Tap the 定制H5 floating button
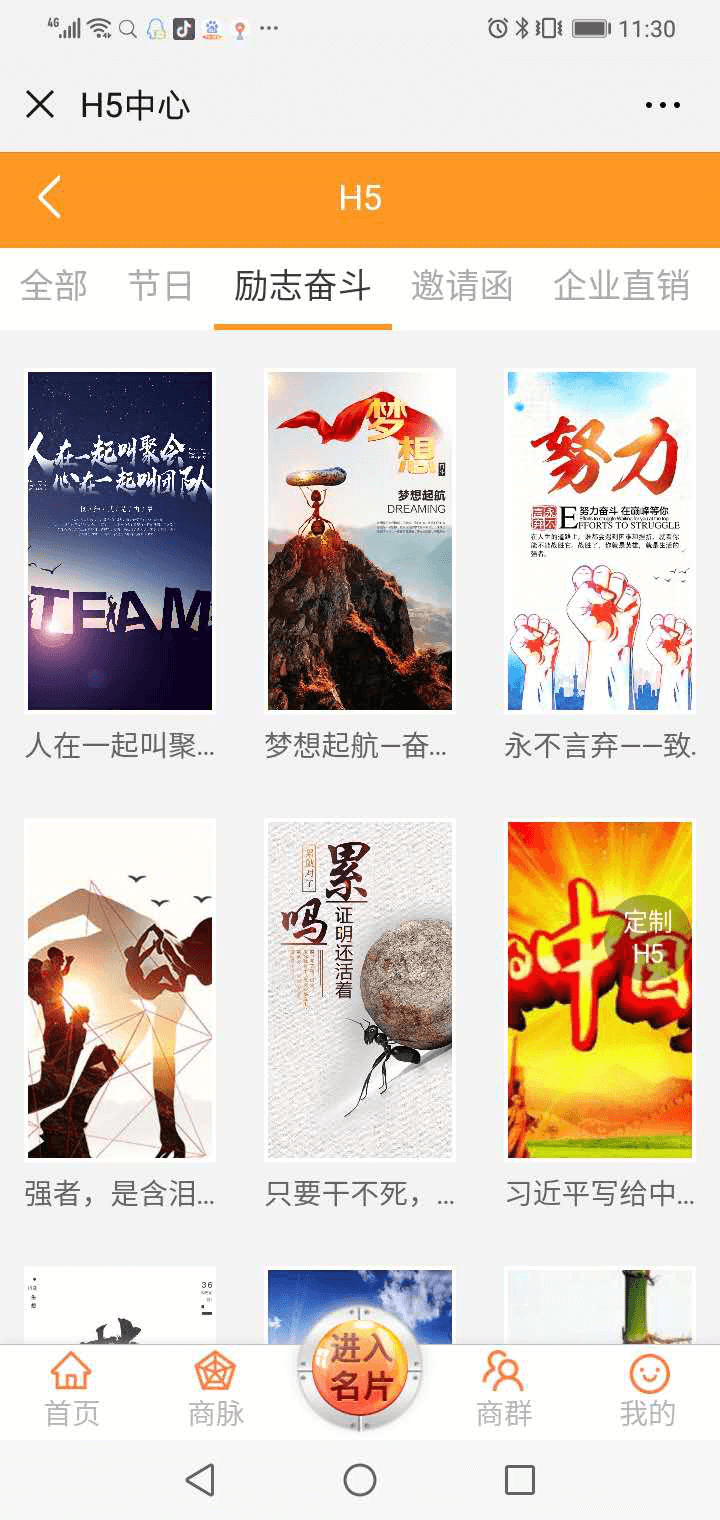 click(x=648, y=937)
